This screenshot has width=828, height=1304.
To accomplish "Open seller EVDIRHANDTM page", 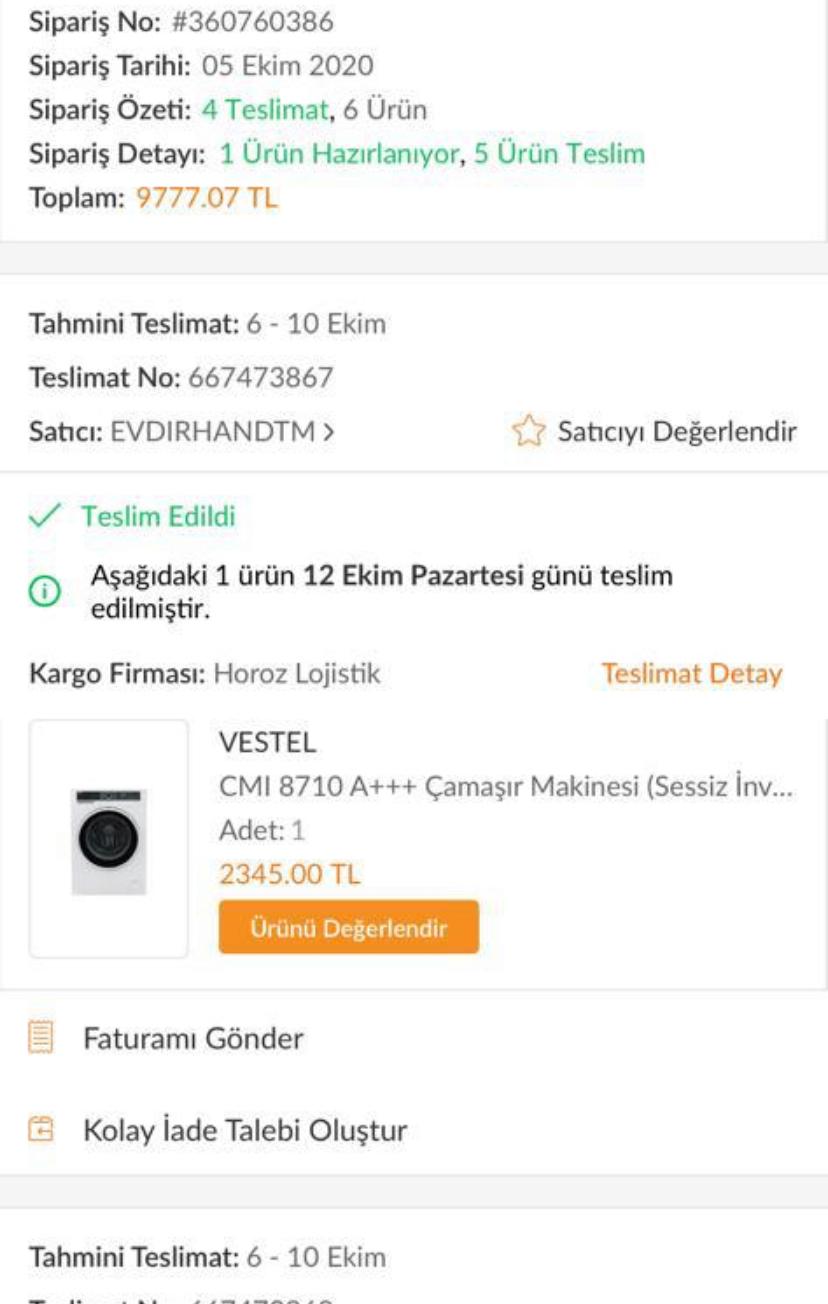I will [x=210, y=432].
